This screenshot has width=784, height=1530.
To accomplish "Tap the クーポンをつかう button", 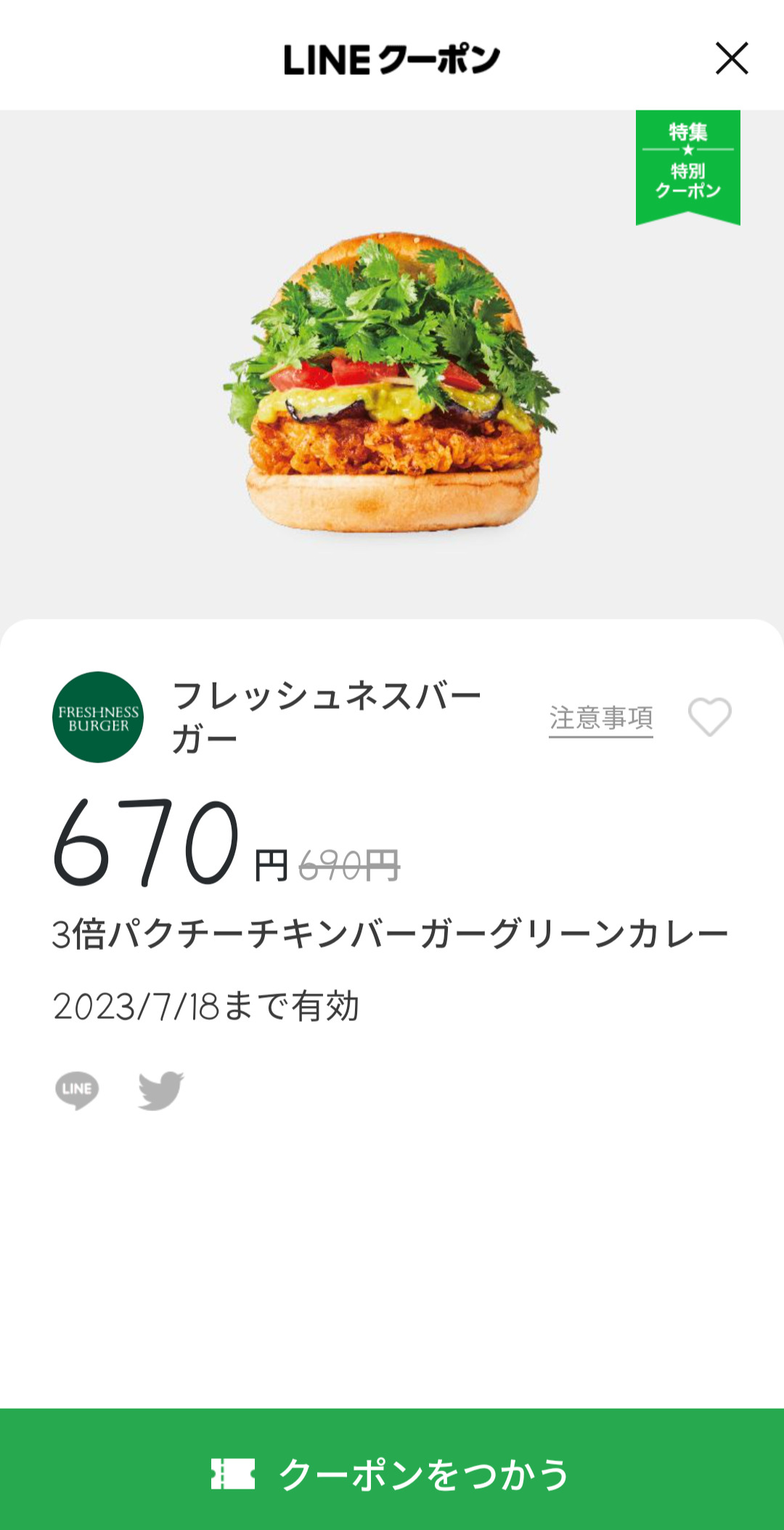I will pyautogui.click(x=392, y=1473).
